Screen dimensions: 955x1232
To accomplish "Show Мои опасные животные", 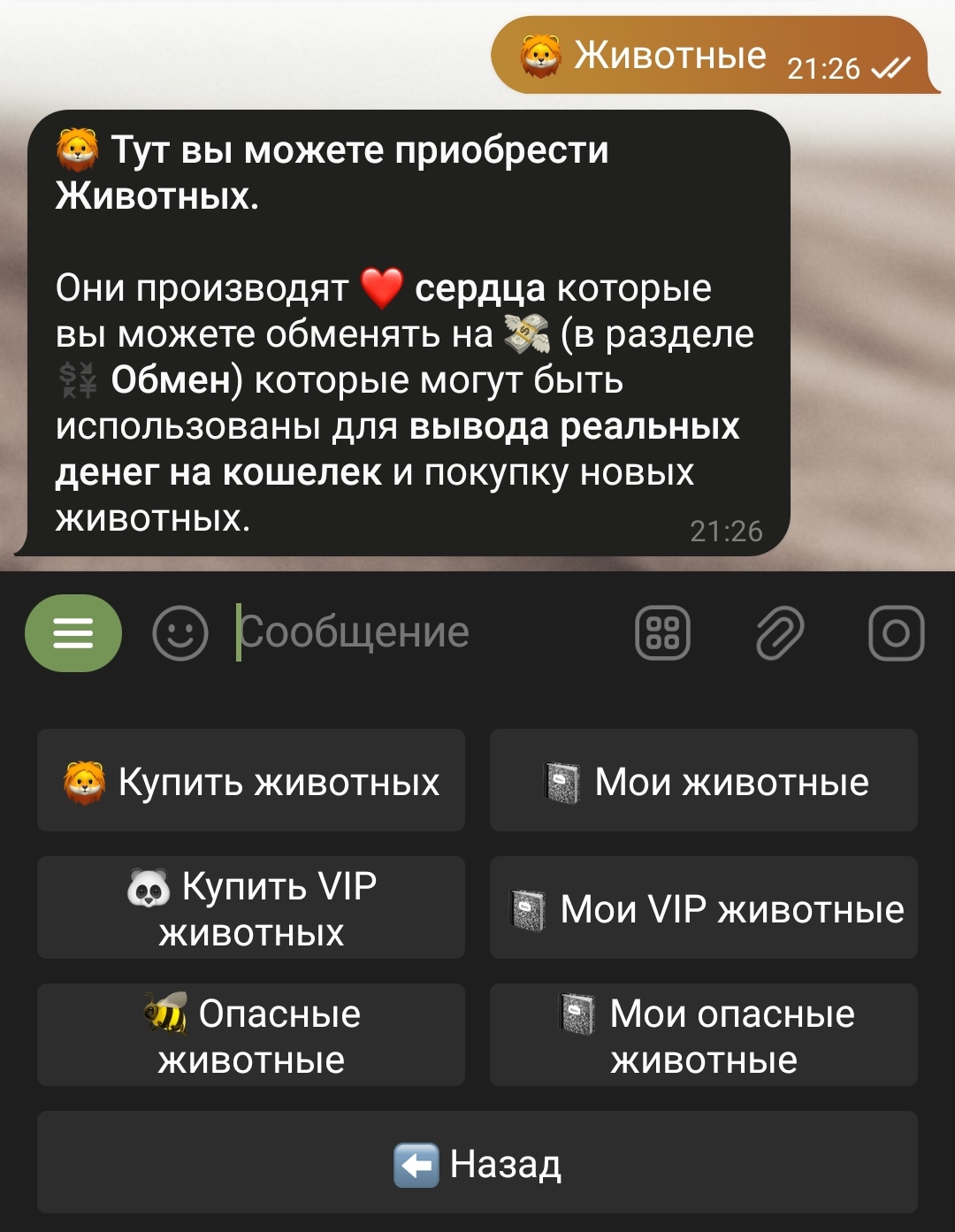I will pyautogui.click(x=704, y=1036).
